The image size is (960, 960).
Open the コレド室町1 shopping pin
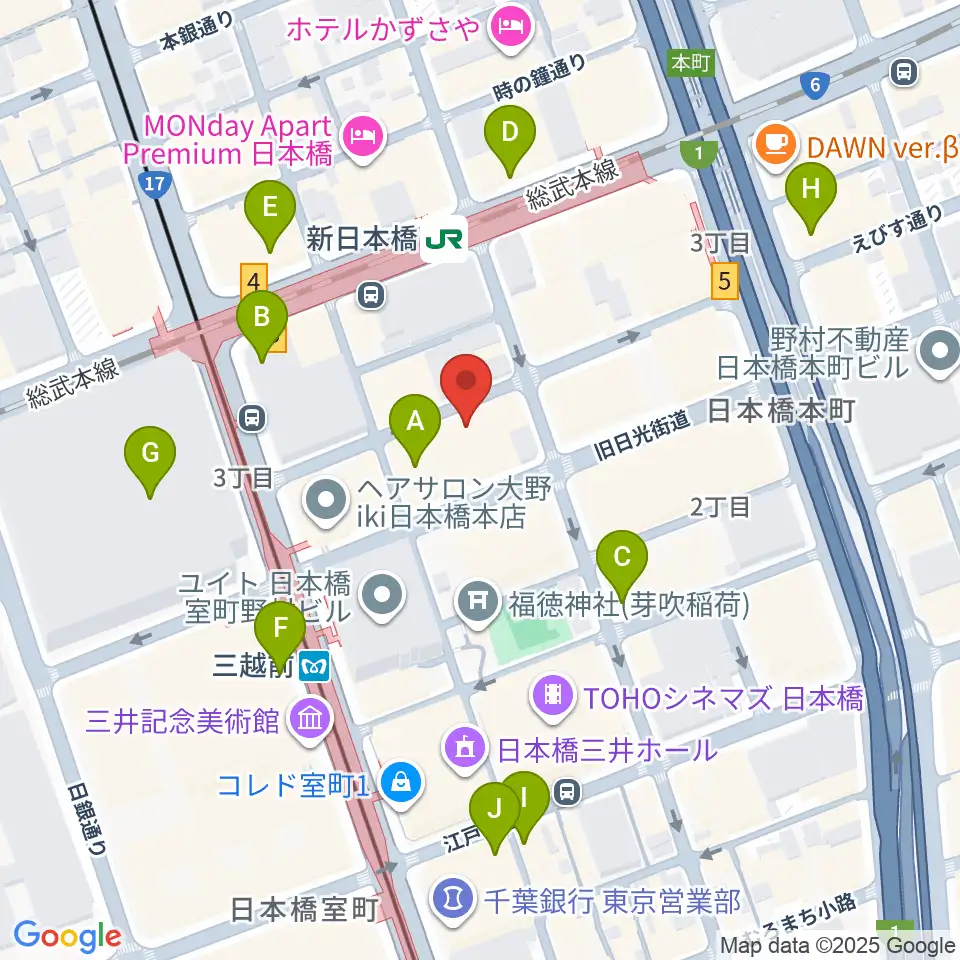point(400,784)
